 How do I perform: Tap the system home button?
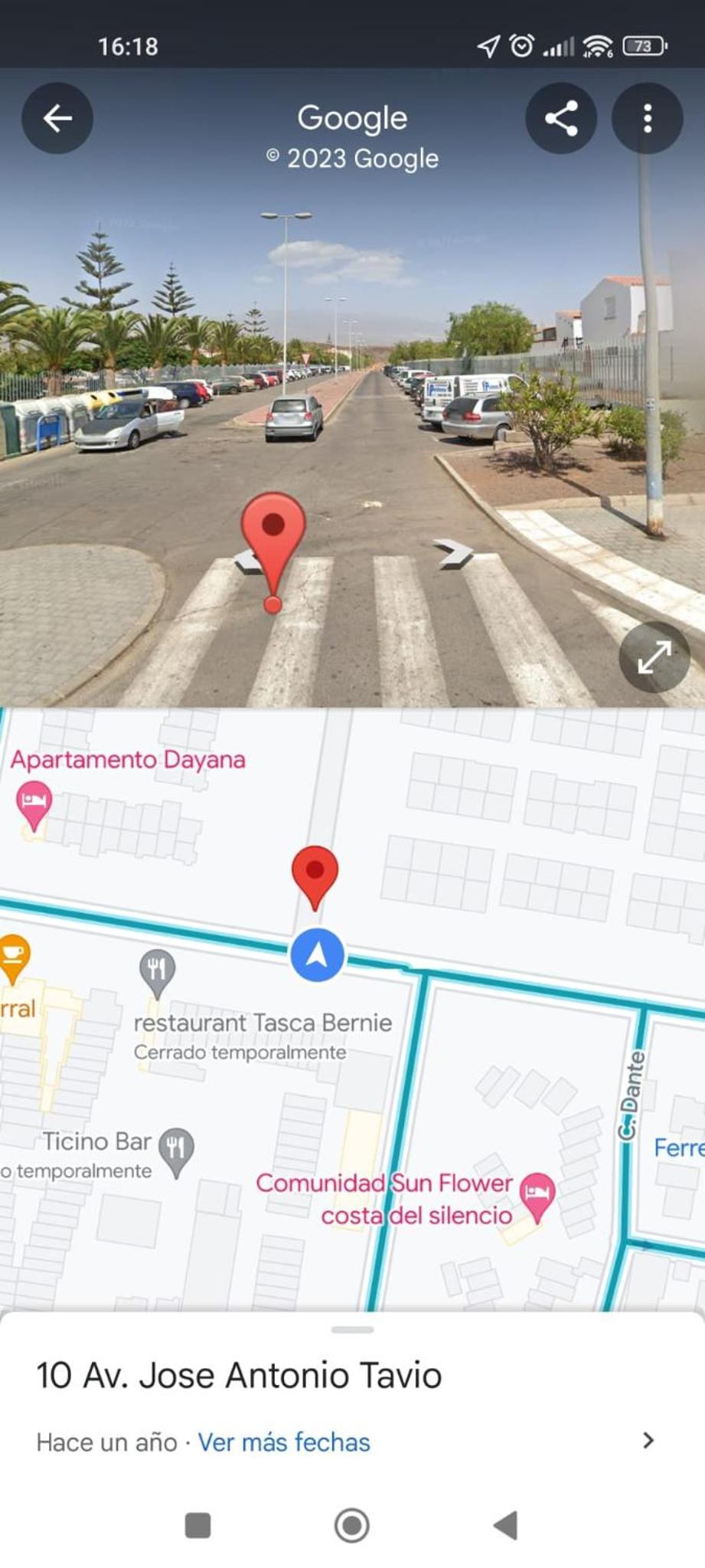point(352,1525)
